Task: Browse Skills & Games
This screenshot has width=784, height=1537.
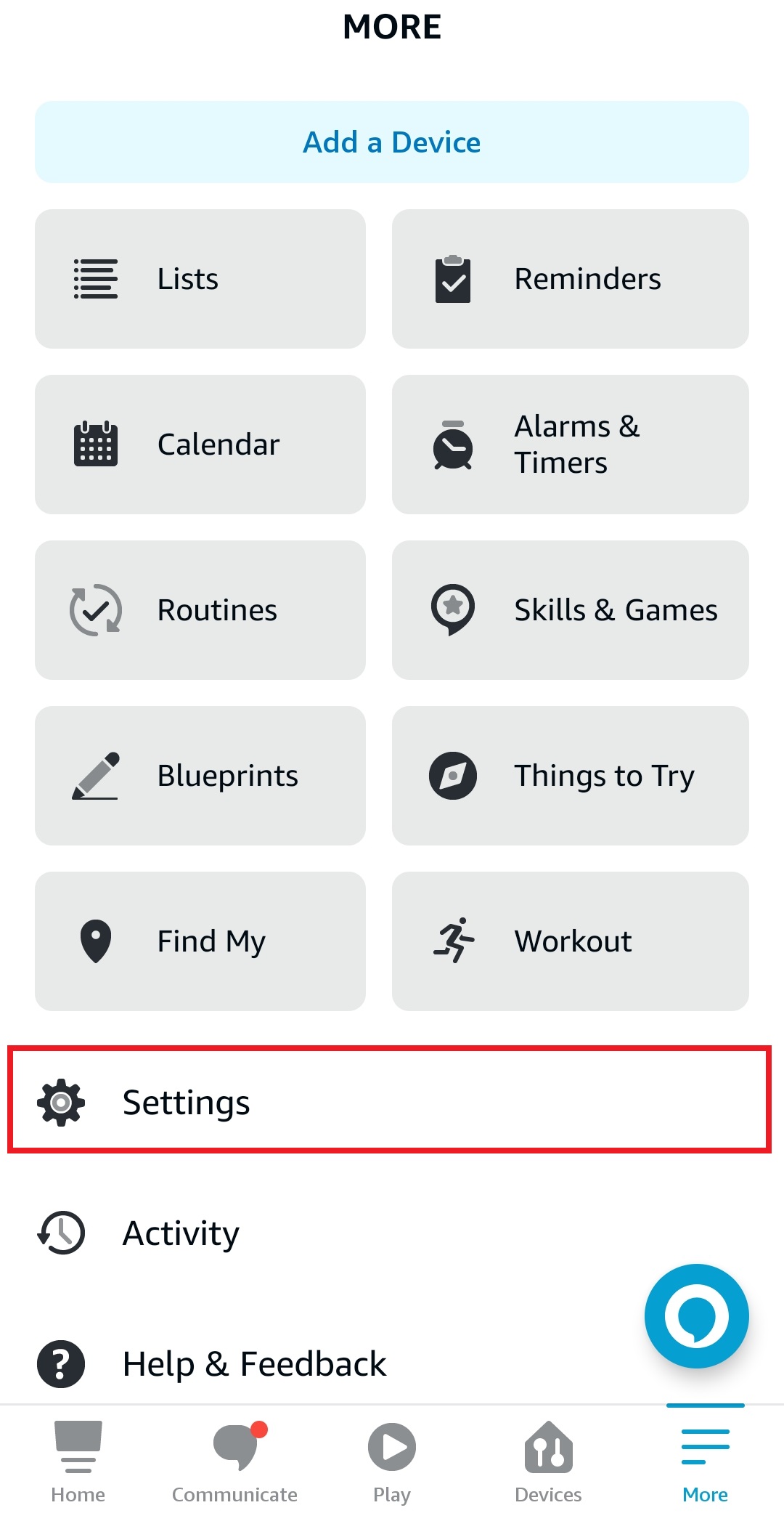Action: click(x=570, y=610)
